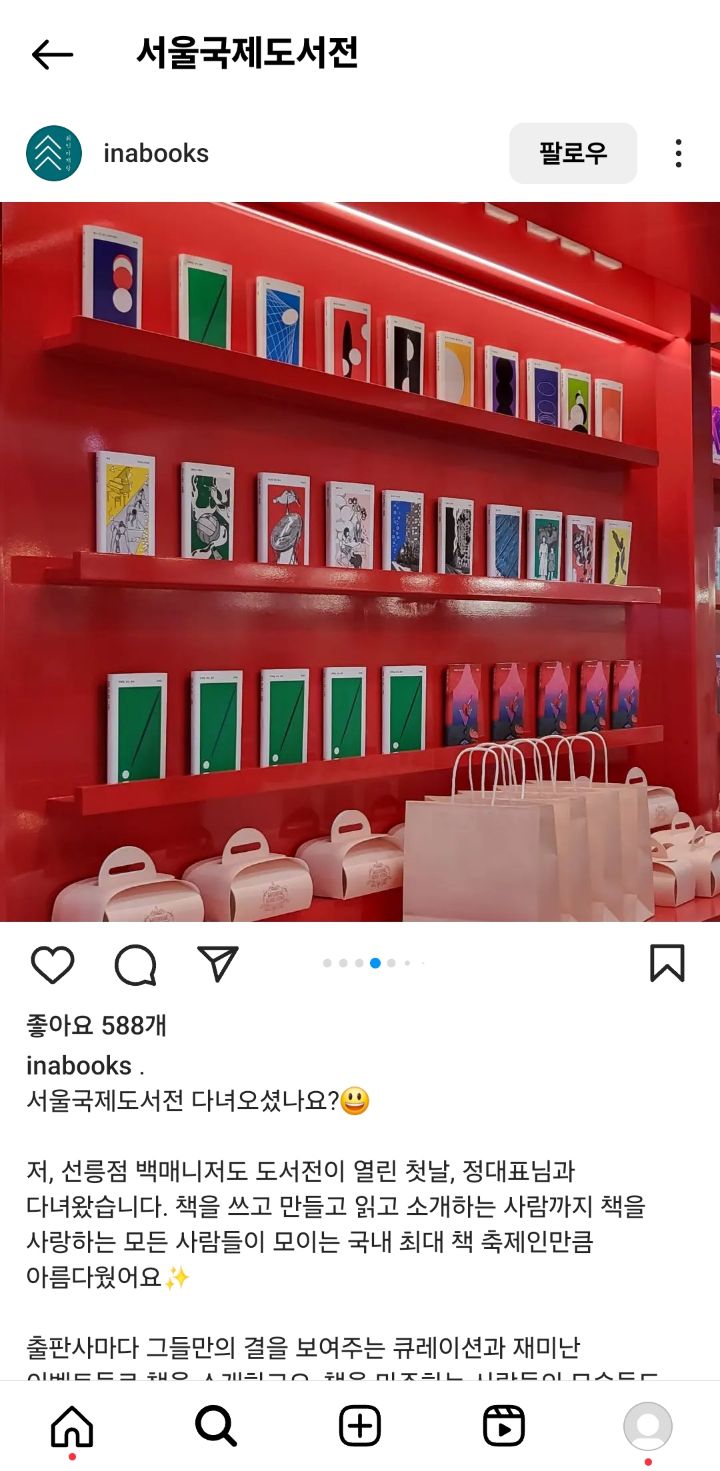Image resolution: width=720 pixels, height=1471 pixels.
Task: Switch to the Search tab
Action: click(216, 1426)
